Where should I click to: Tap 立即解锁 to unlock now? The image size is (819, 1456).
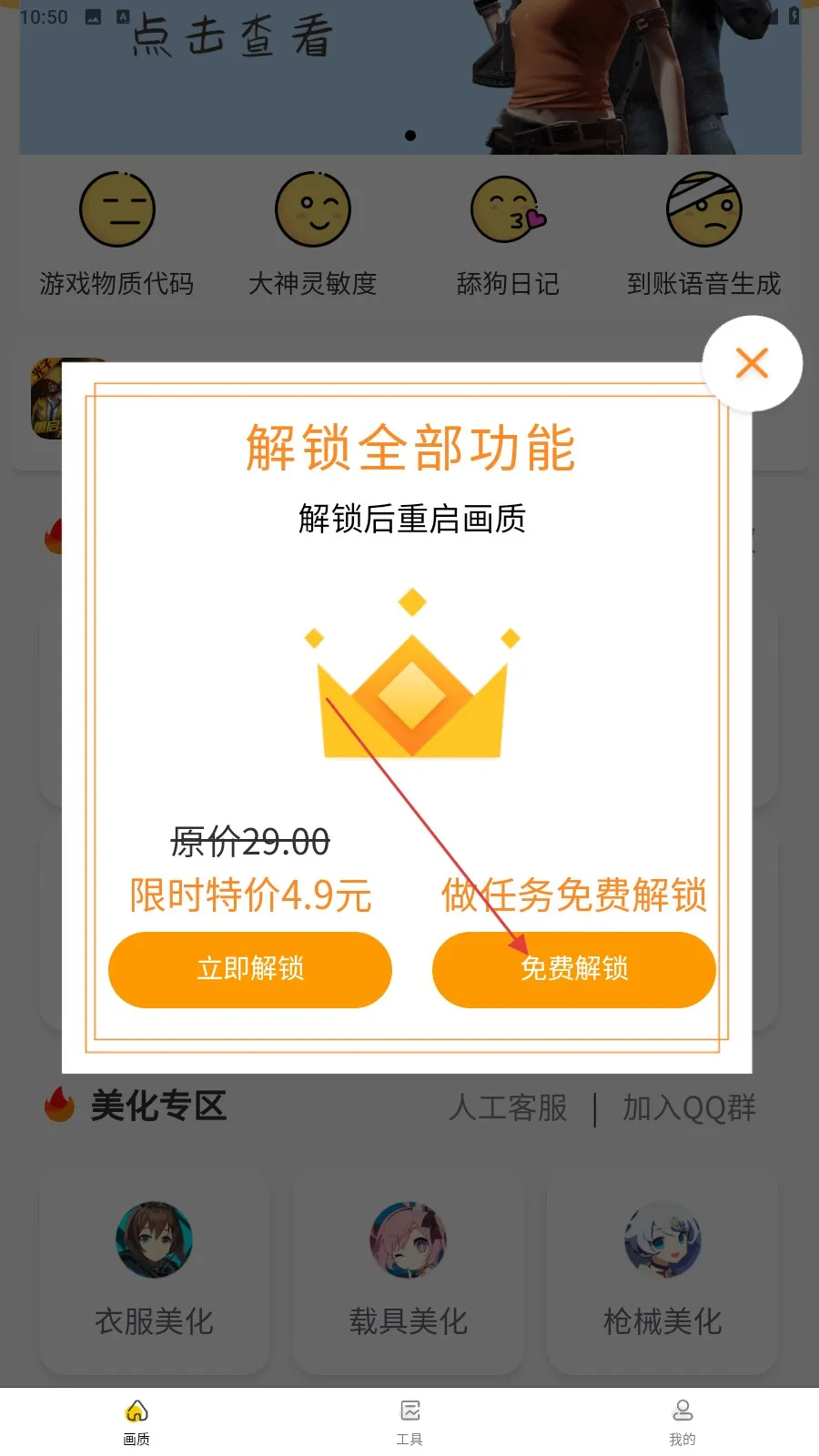click(250, 969)
